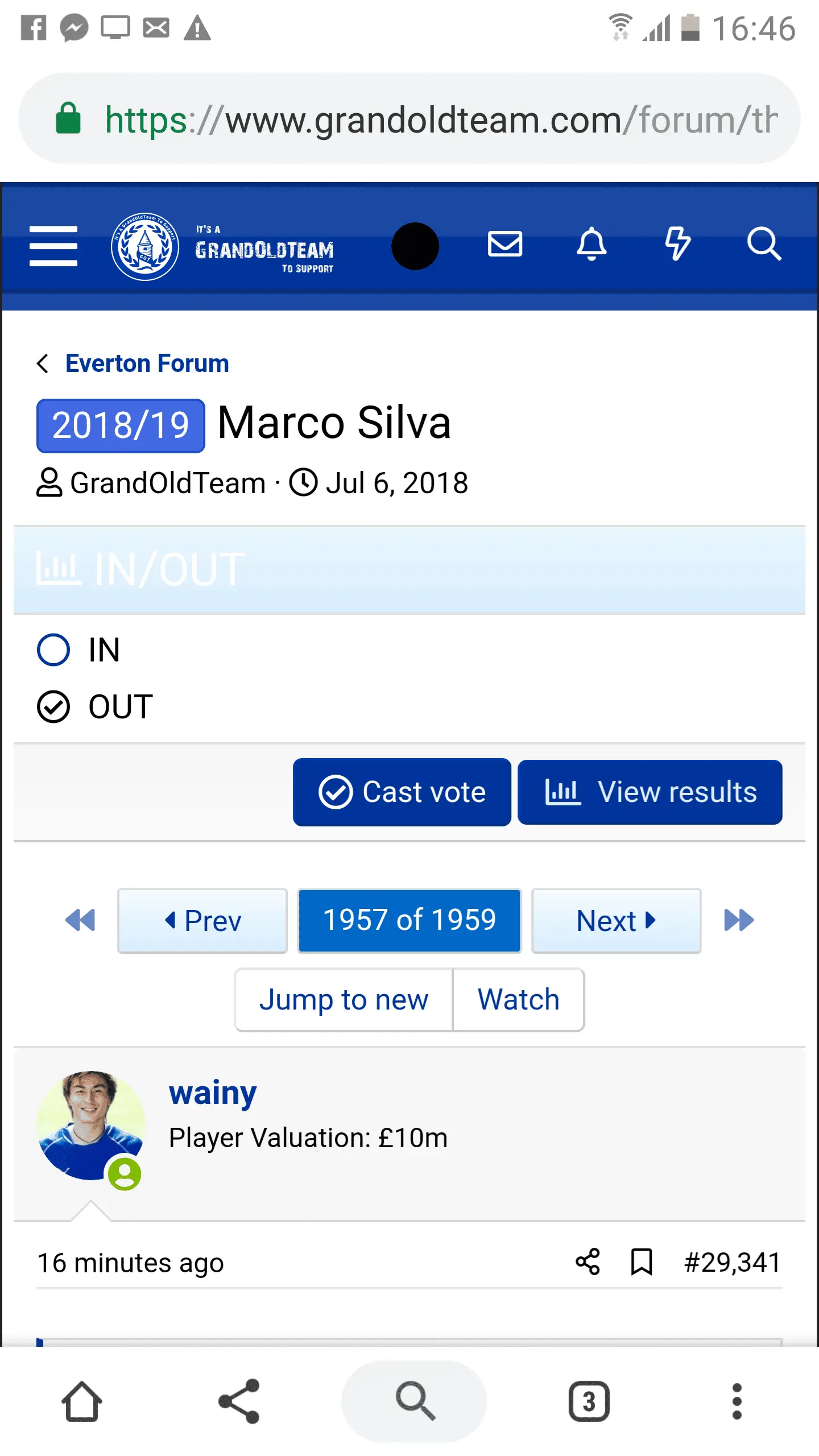
Task: Select the IN poll option
Action: click(53, 650)
